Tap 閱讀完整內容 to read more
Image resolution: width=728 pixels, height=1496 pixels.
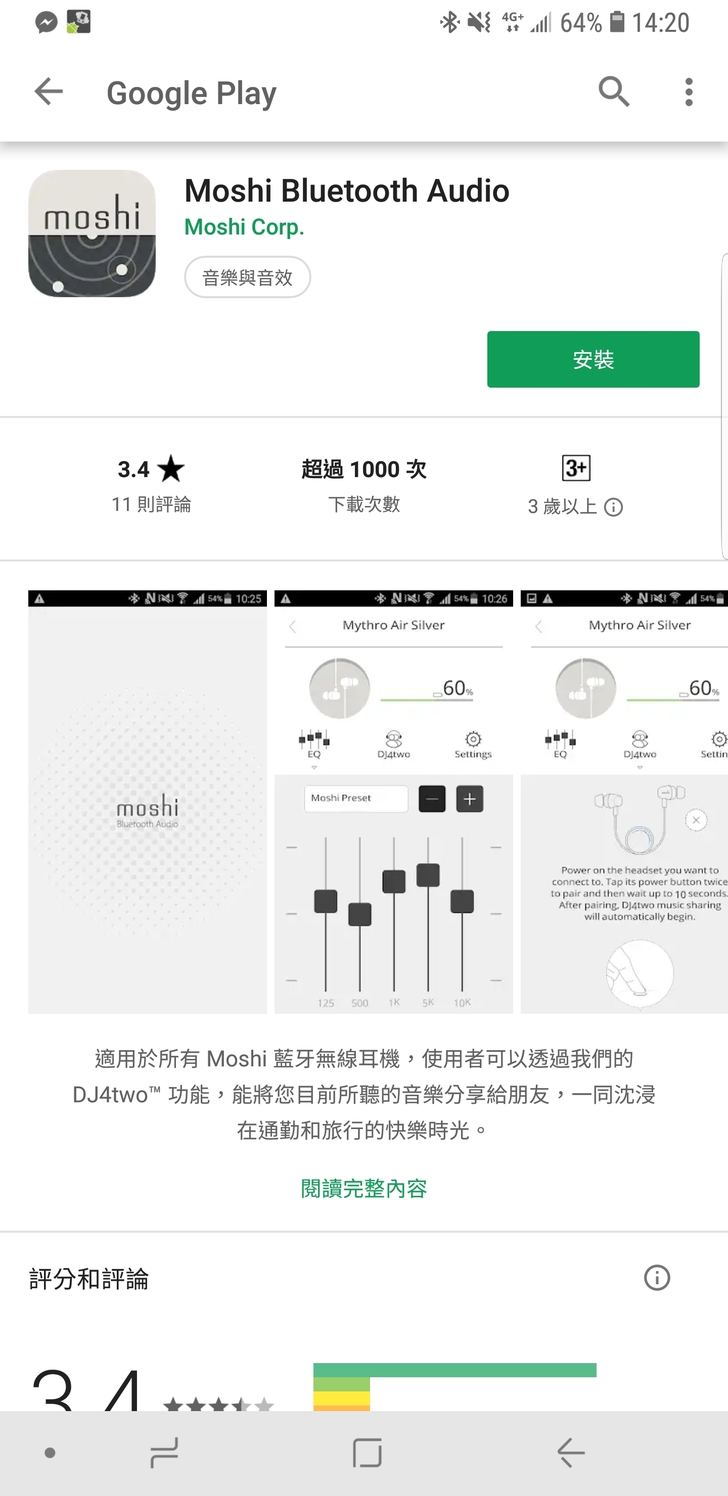[x=364, y=1188]
